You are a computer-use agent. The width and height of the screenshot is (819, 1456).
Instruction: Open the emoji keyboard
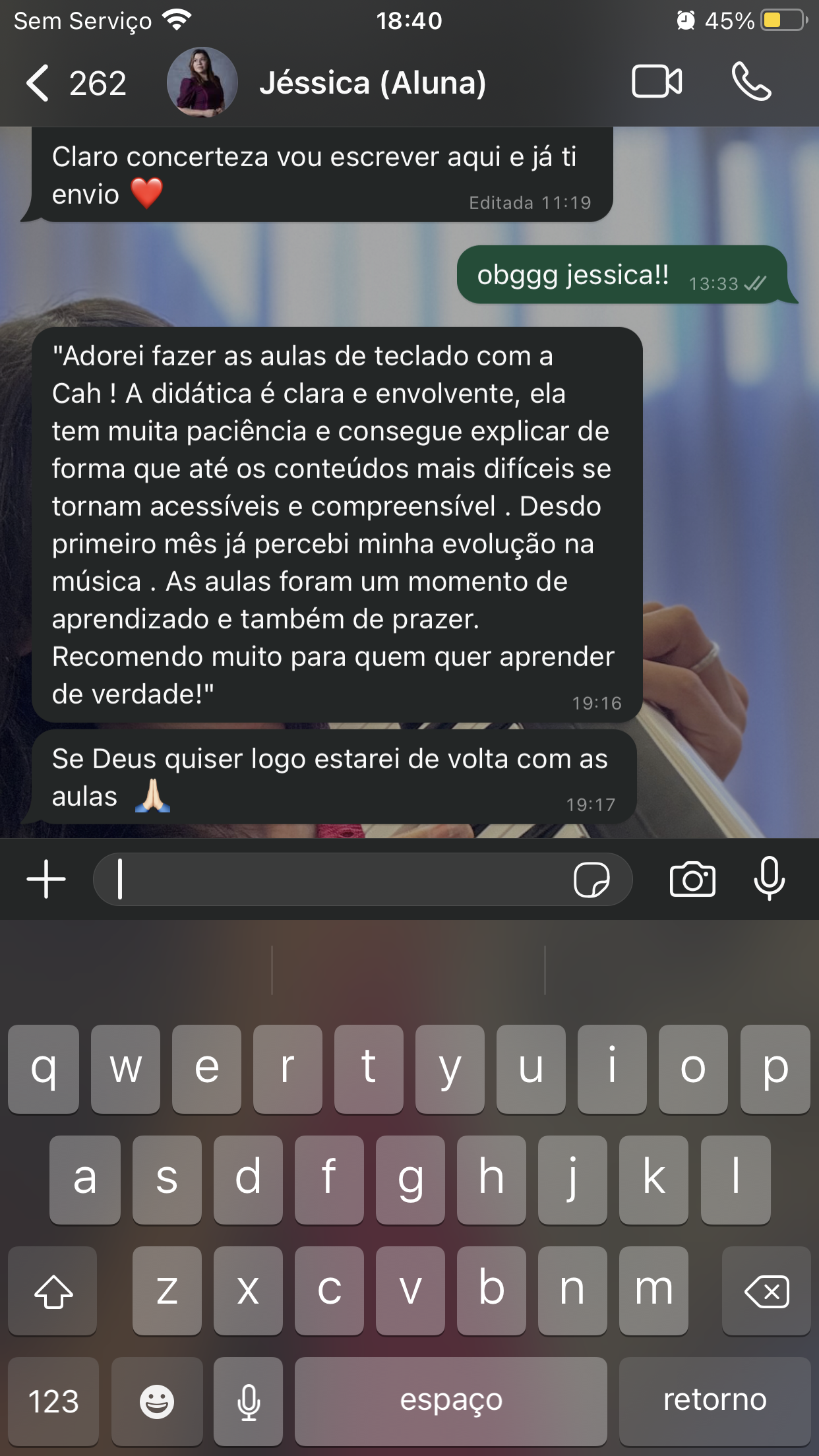pos(157,1401)
